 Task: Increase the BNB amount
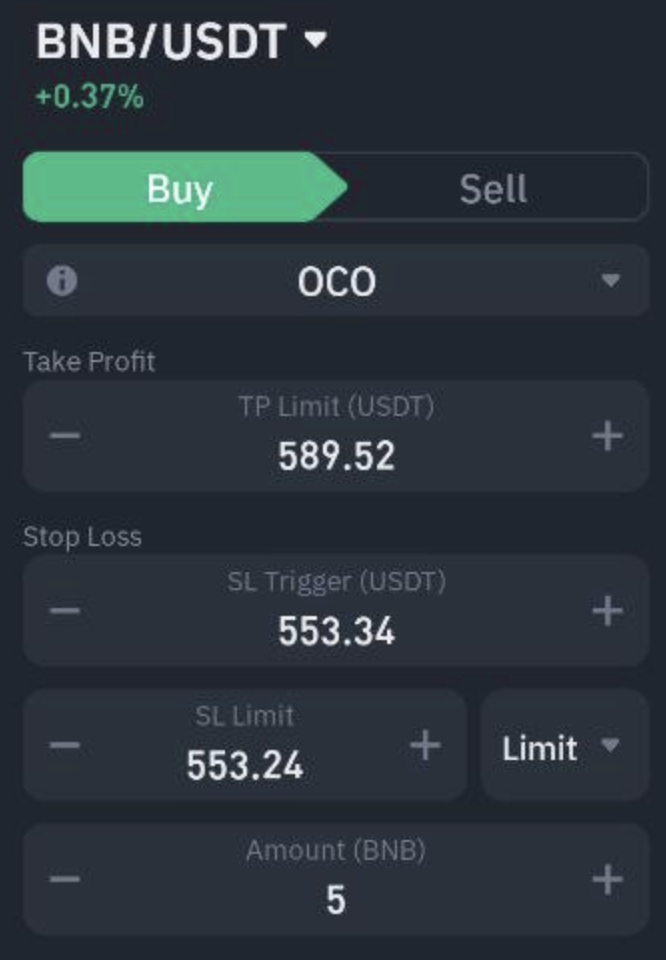tap(607, 879)
